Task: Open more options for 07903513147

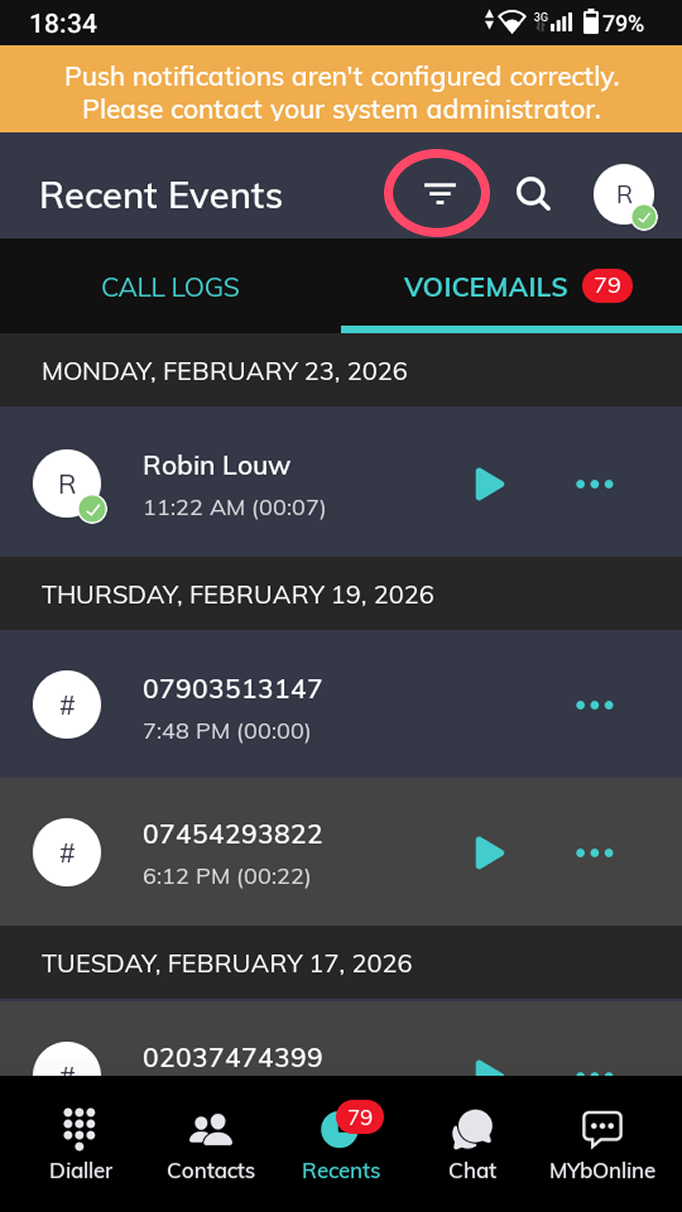Action: click(x=594, y=705)
